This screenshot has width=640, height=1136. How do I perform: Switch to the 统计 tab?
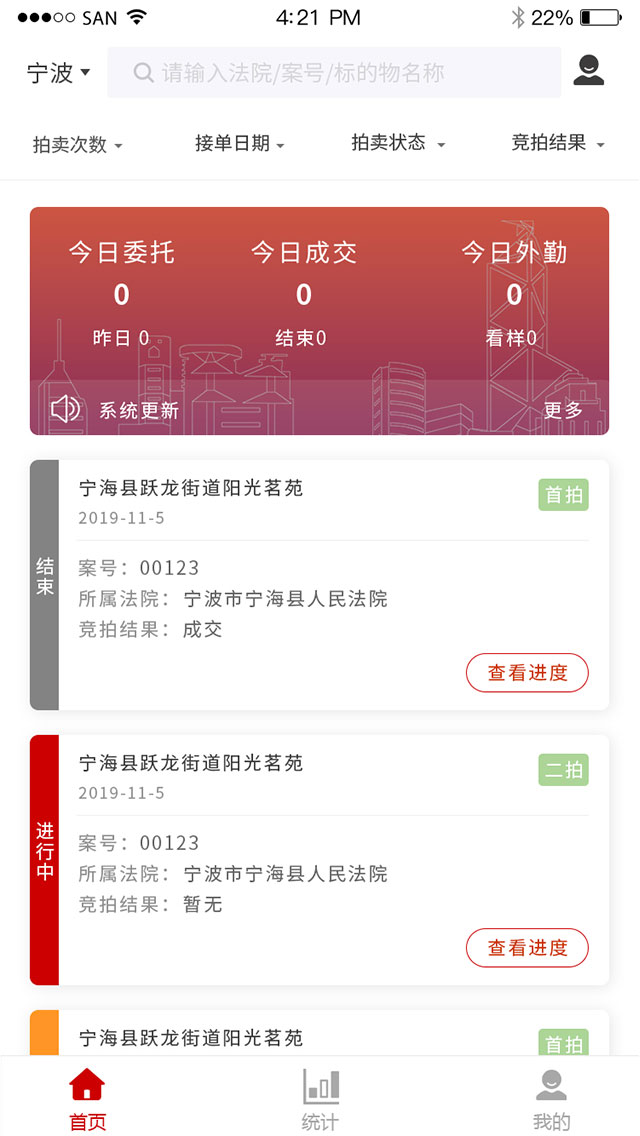tap(320, 1099)
